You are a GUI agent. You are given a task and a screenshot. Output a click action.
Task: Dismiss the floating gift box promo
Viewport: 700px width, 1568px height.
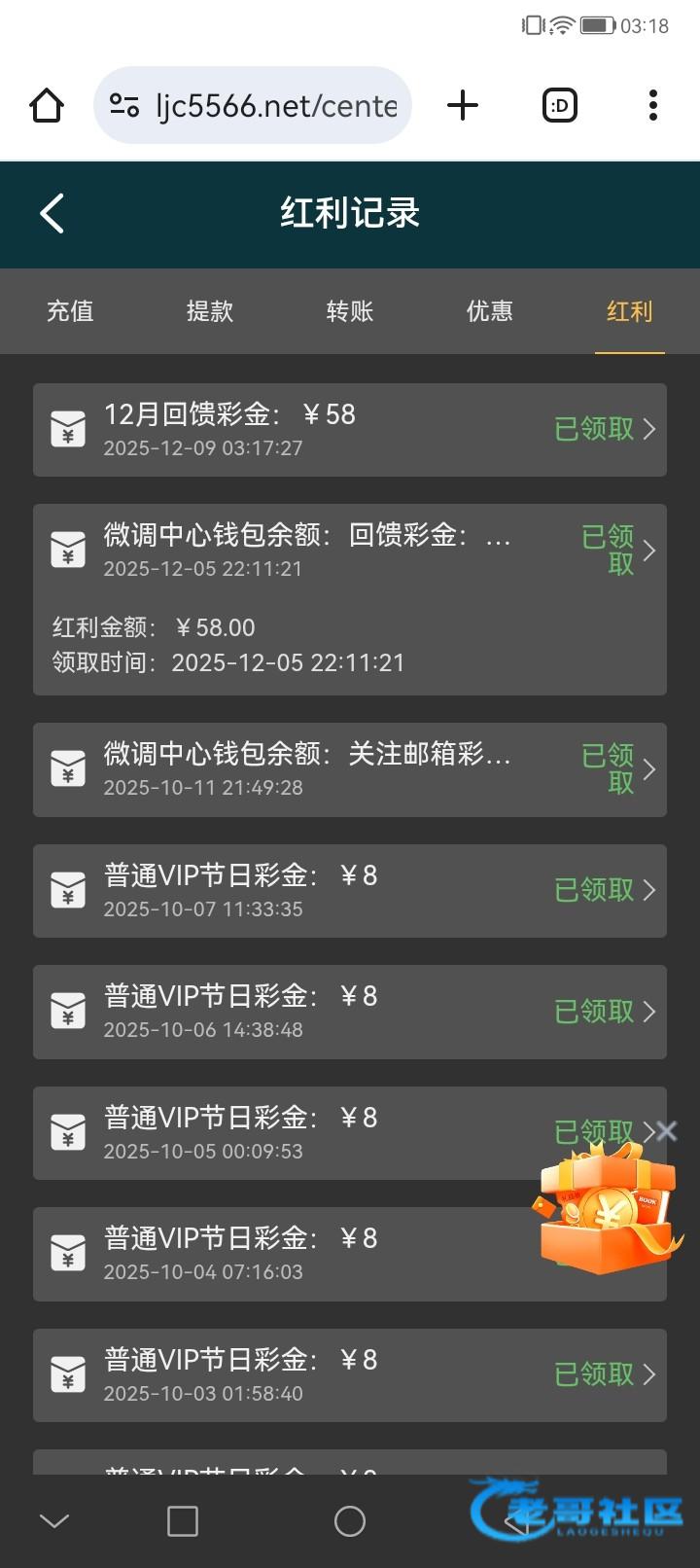click(x=666, y=1131)
